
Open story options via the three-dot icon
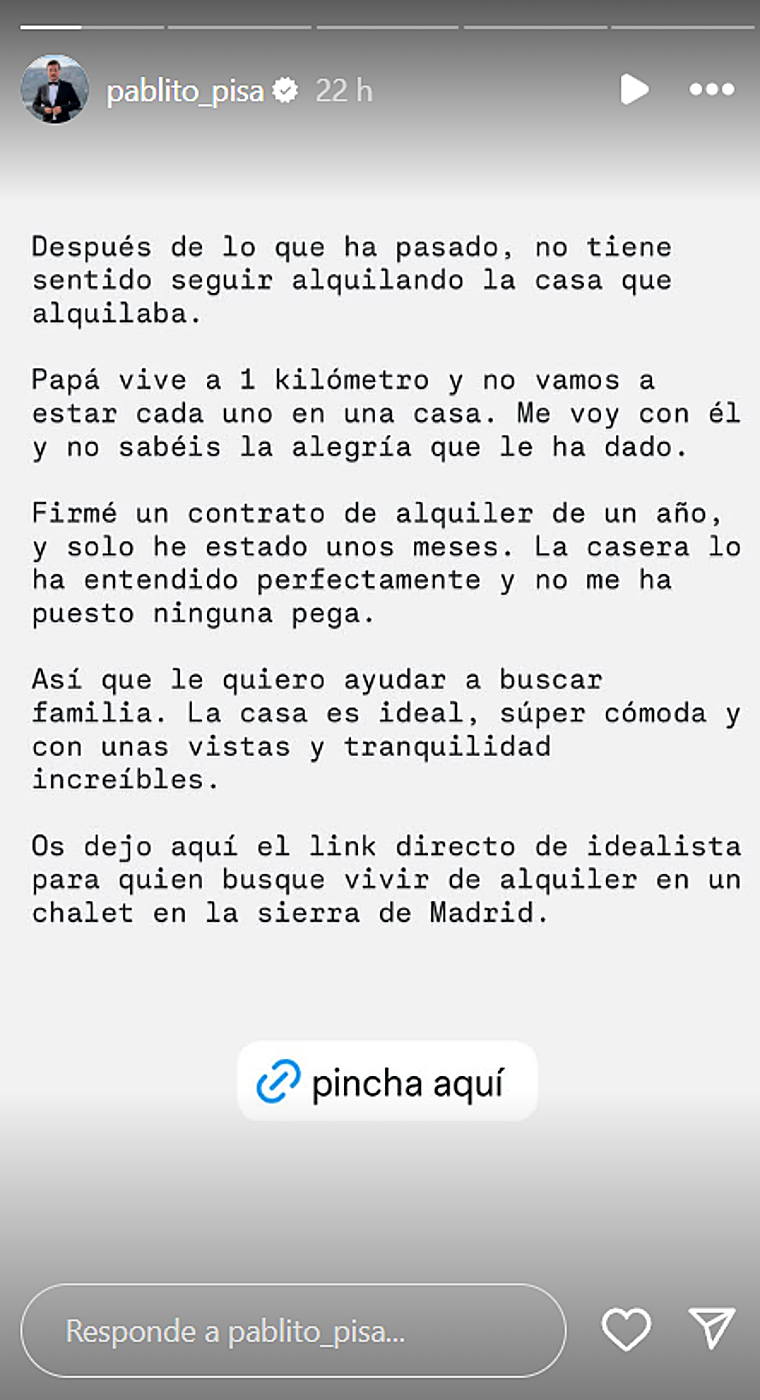(x=711, y=90)
